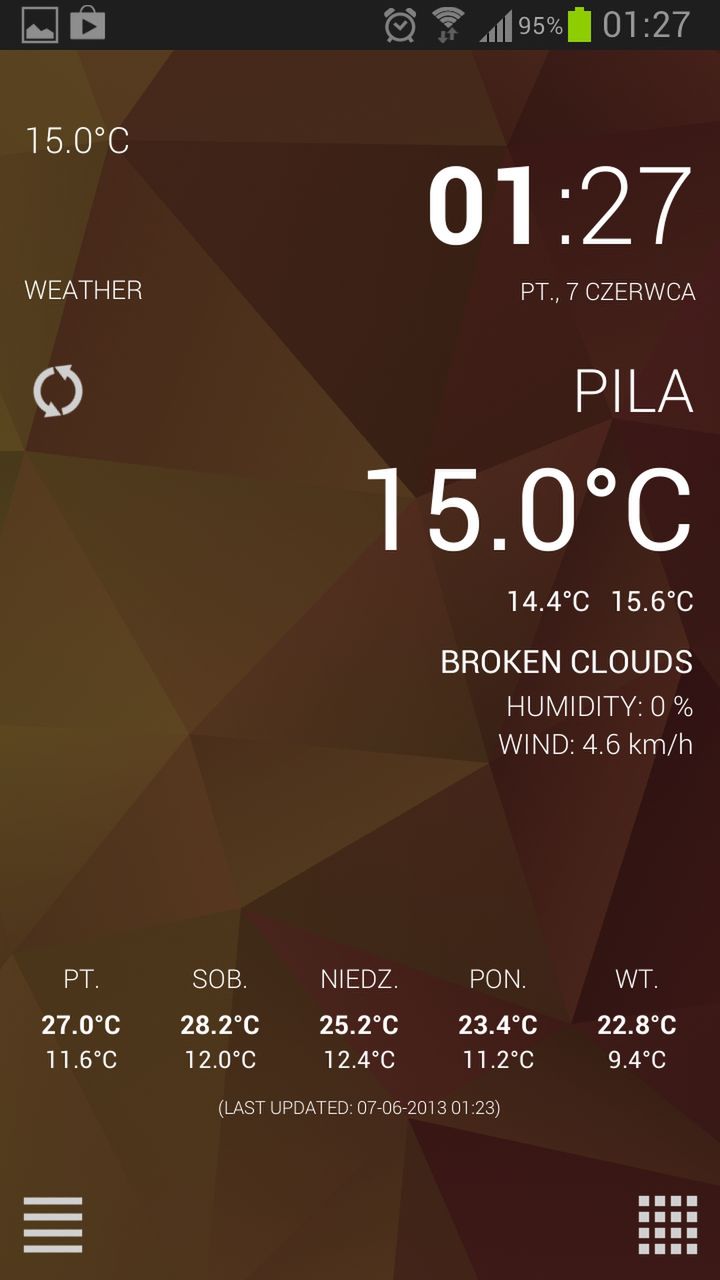The image size is (720, 1280).
Task: Open the app grid drawer
Action: coord(667,1224)
